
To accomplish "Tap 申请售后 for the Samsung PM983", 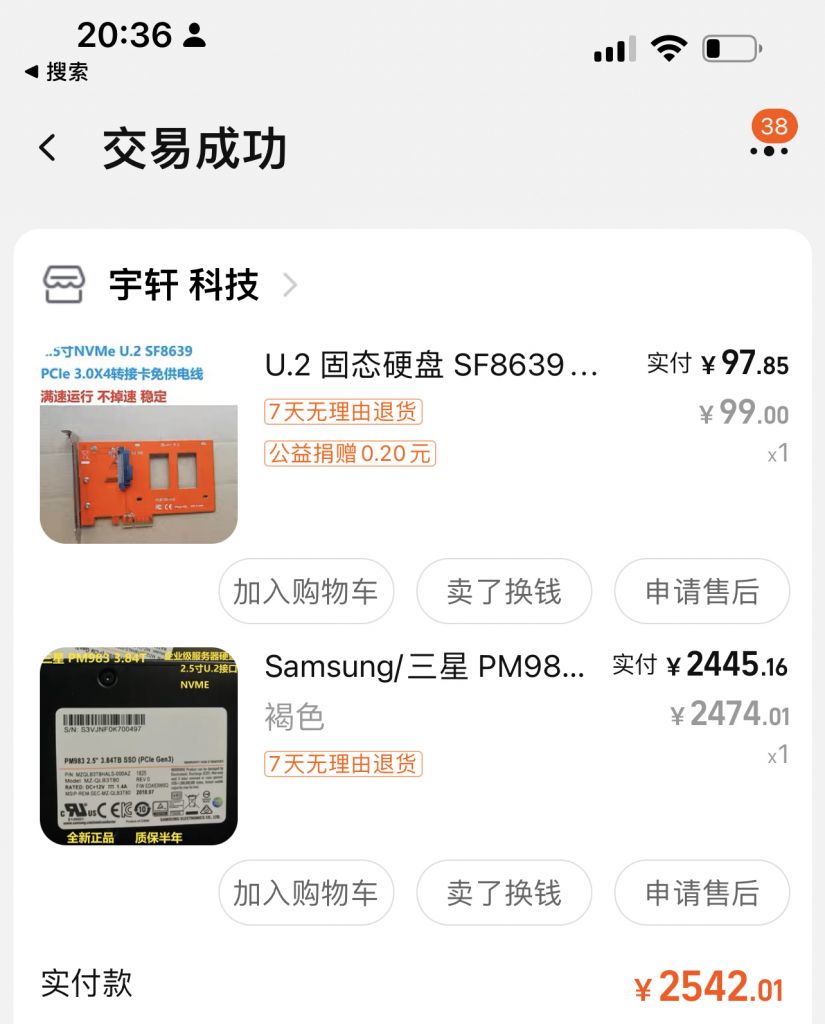I will pos(702,893).
